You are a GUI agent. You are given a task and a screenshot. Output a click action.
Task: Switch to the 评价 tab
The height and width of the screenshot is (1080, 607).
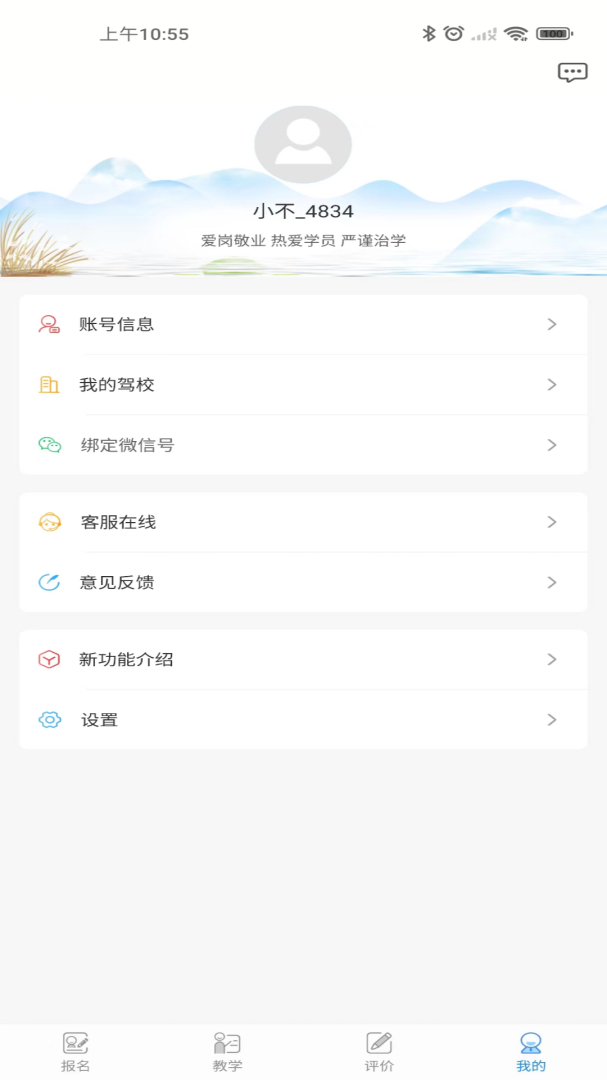click(x=379, y=1052)
